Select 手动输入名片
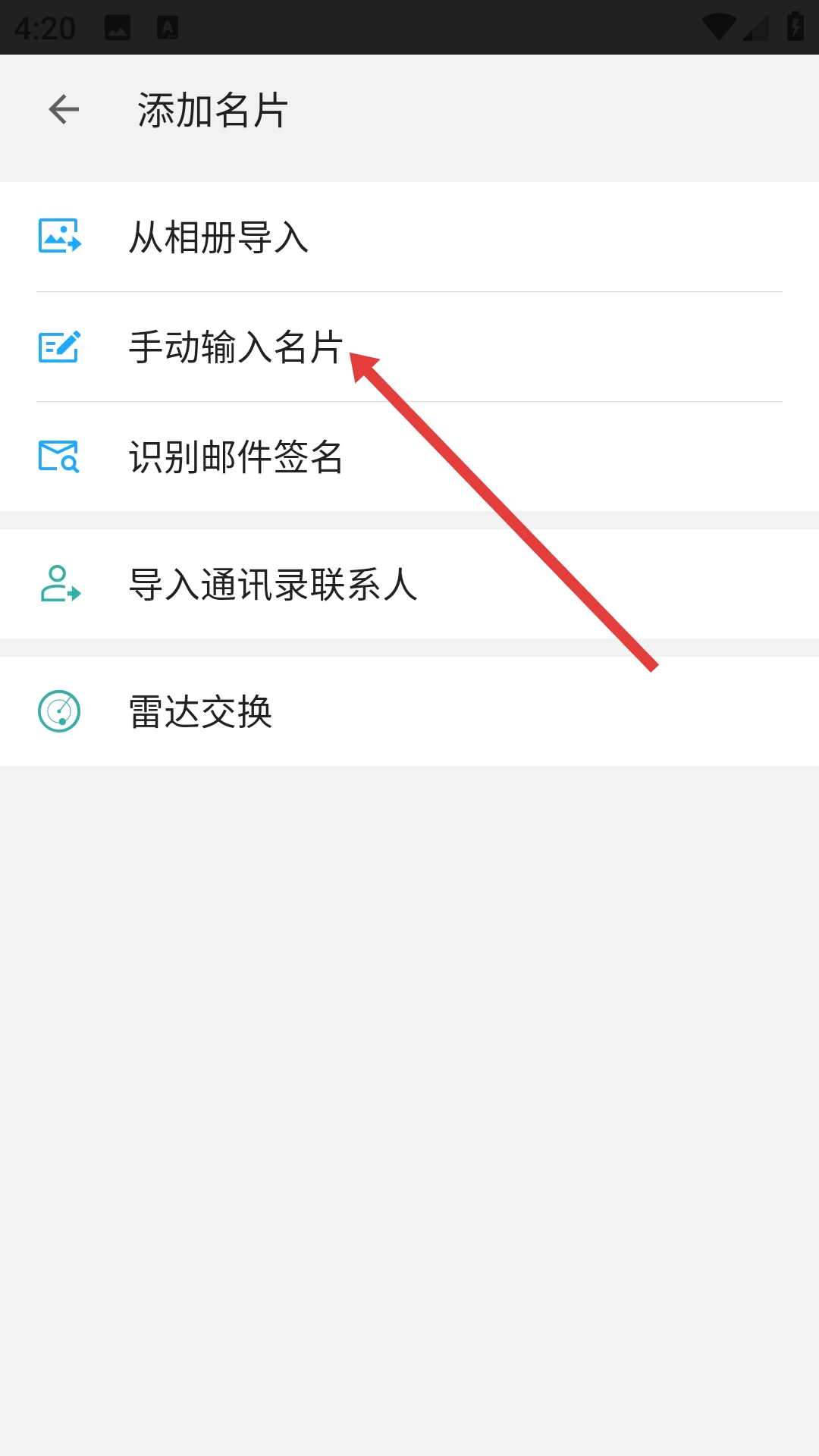The height and width of the screenshot is (1456, 819). point(235,347)
